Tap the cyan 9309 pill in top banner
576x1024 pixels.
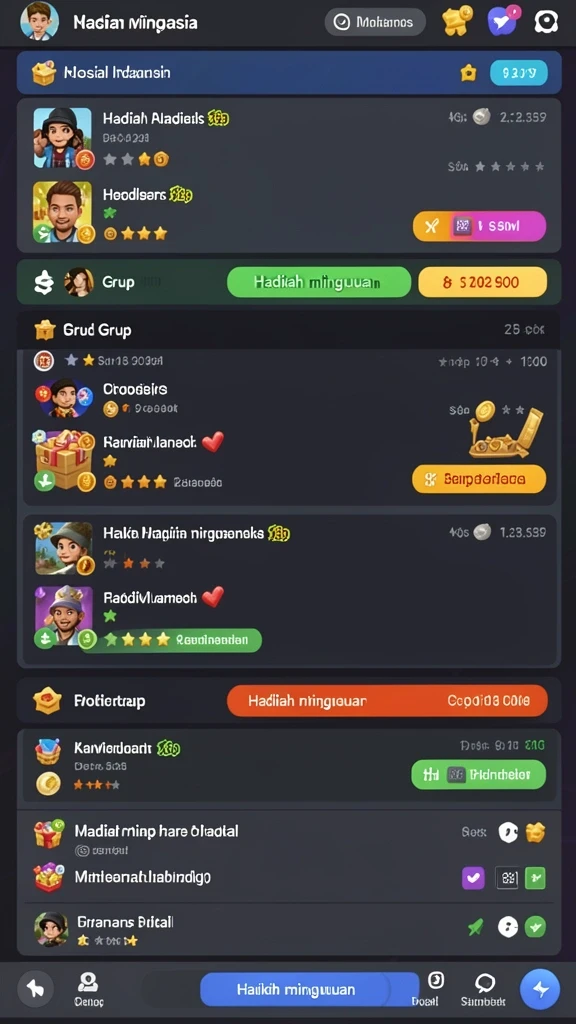click(x=519, y=73)
